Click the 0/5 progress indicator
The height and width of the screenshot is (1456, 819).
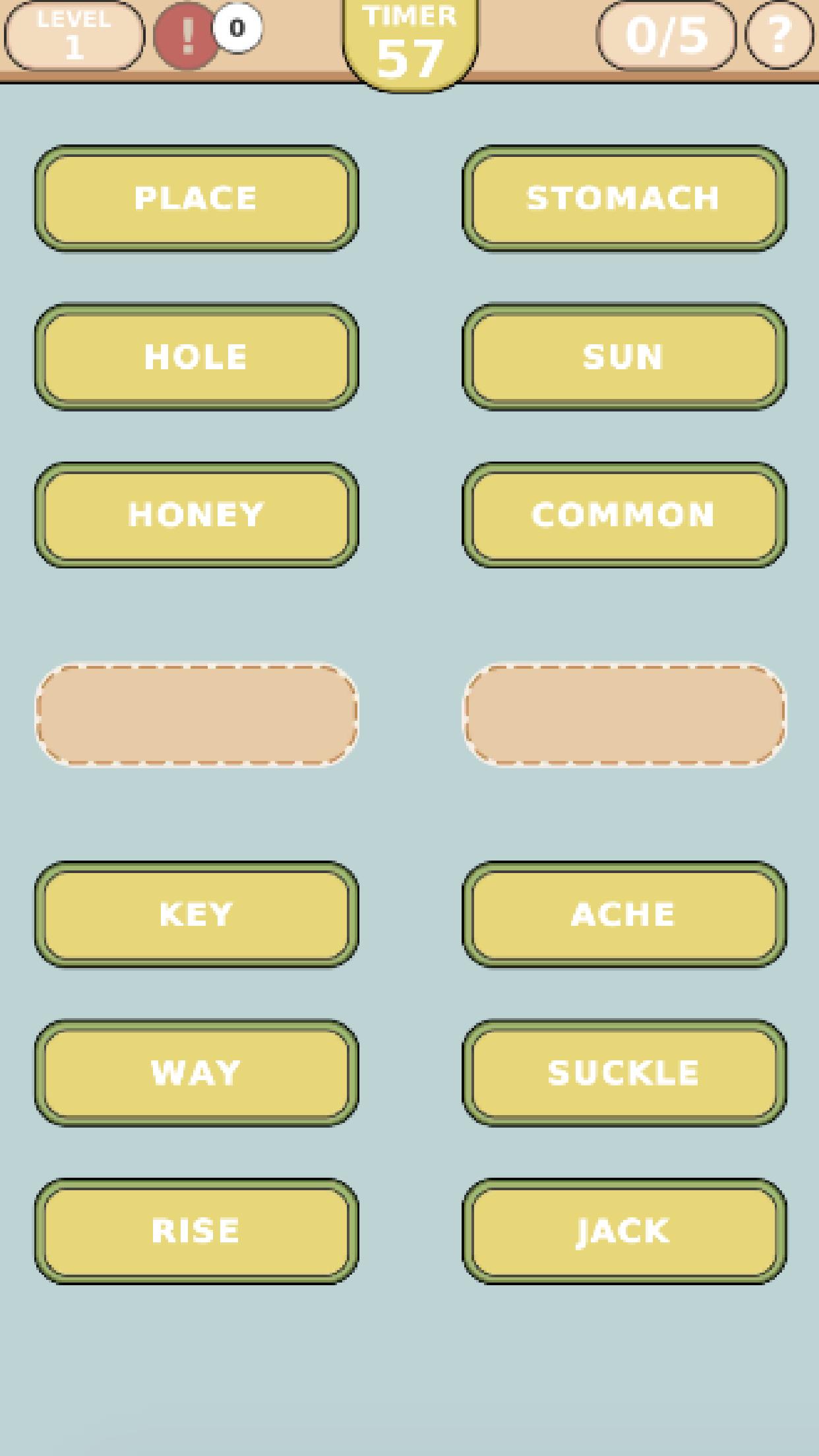[x=667, y=34]
